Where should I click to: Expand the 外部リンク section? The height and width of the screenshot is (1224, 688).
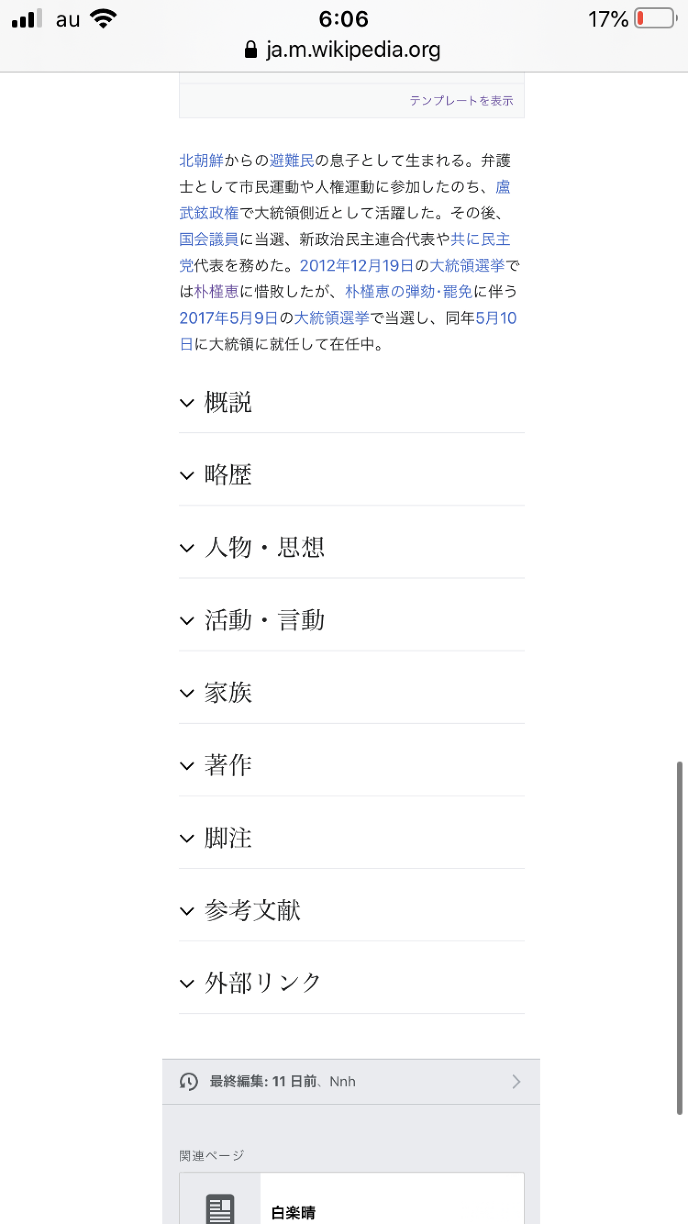tap(263, 983)
